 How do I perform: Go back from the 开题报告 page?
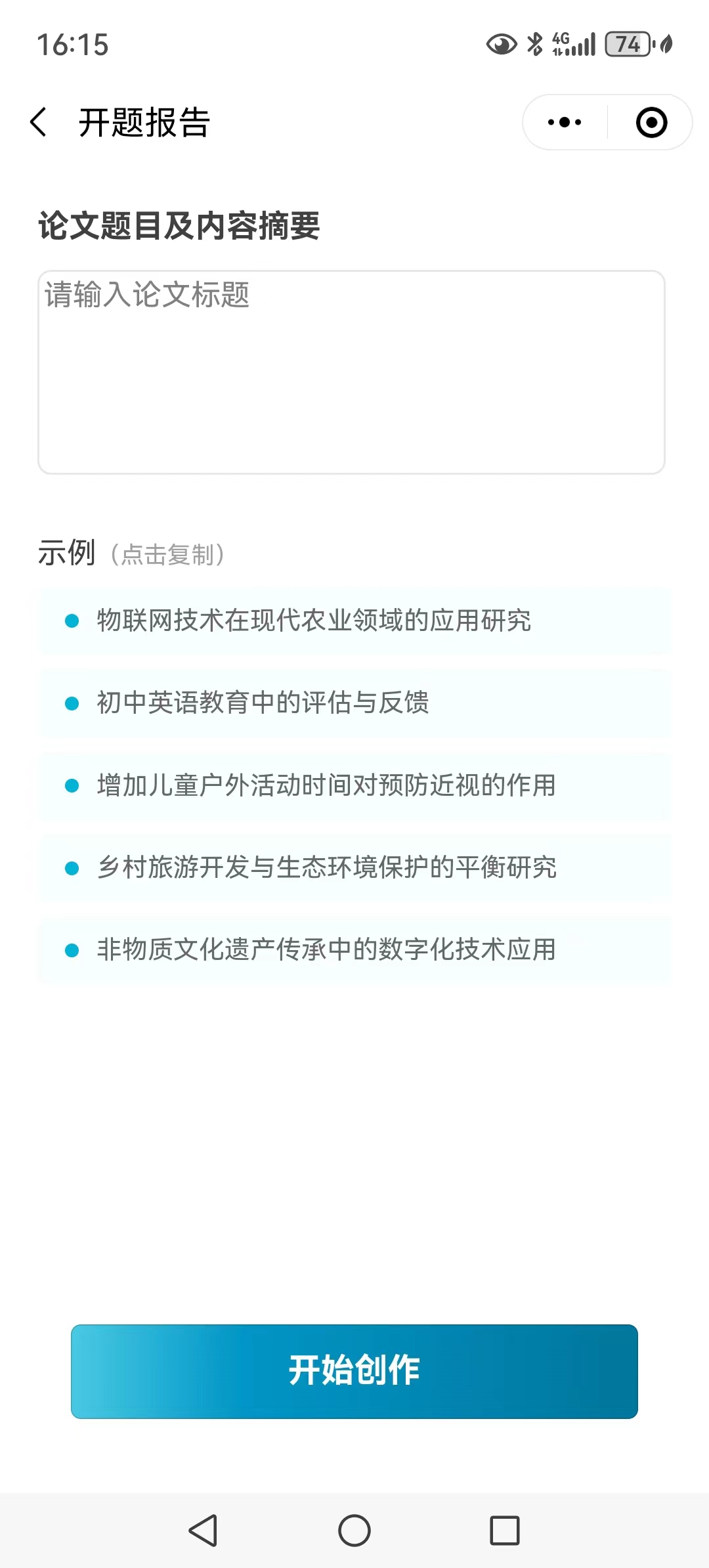pyautogui.click(x=39, y=122)
